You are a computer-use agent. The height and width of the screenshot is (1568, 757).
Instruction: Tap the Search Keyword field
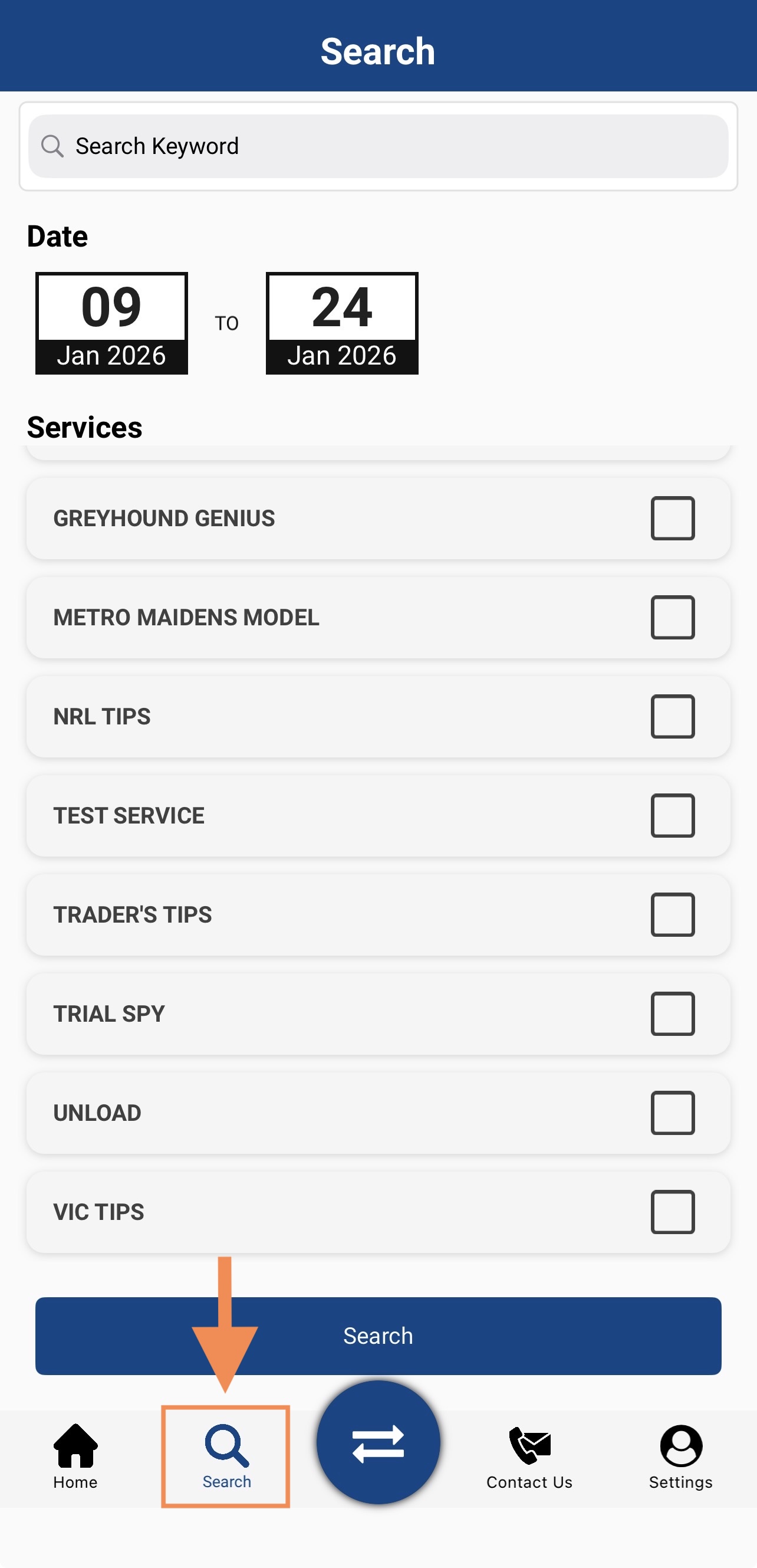[x=377, y=146]
